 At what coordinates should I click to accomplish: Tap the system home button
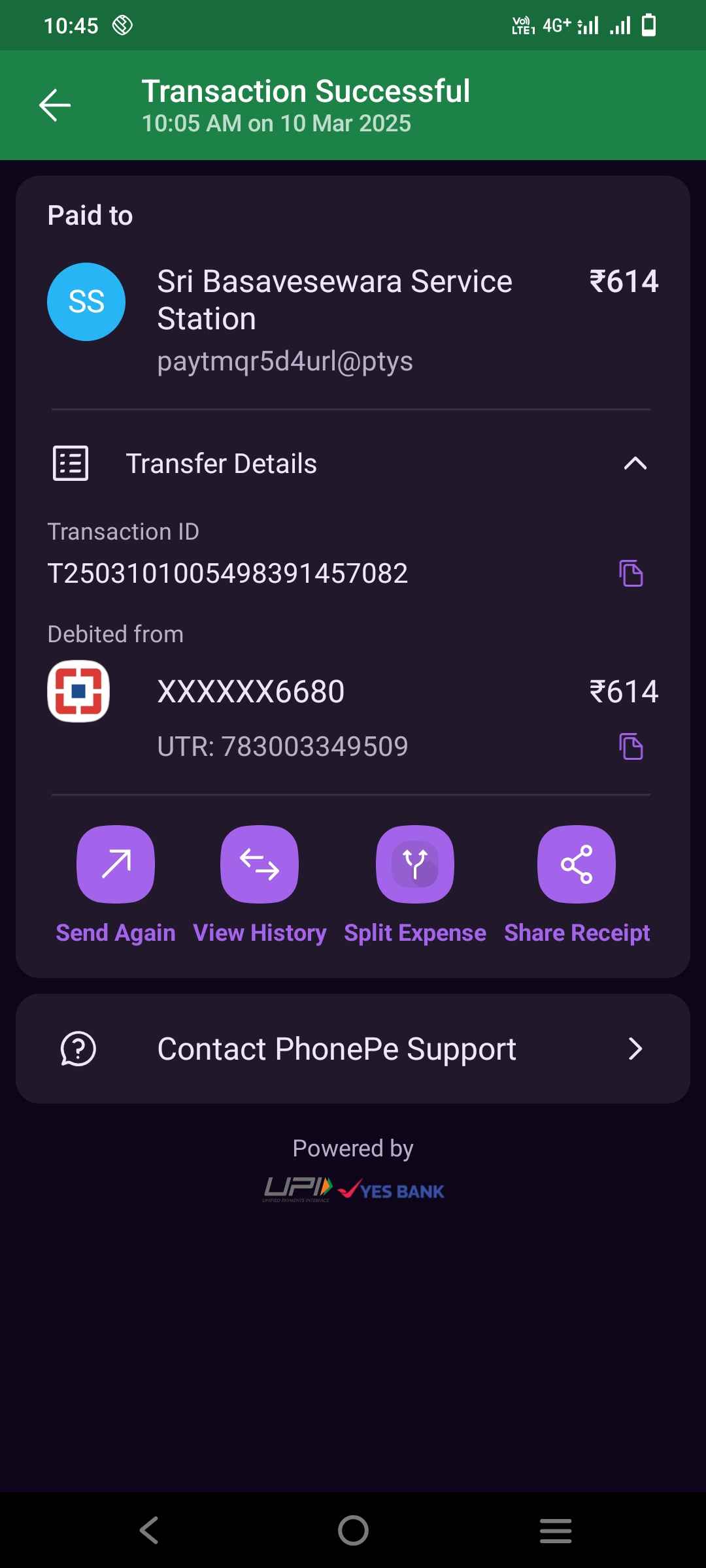[353, 1530]
